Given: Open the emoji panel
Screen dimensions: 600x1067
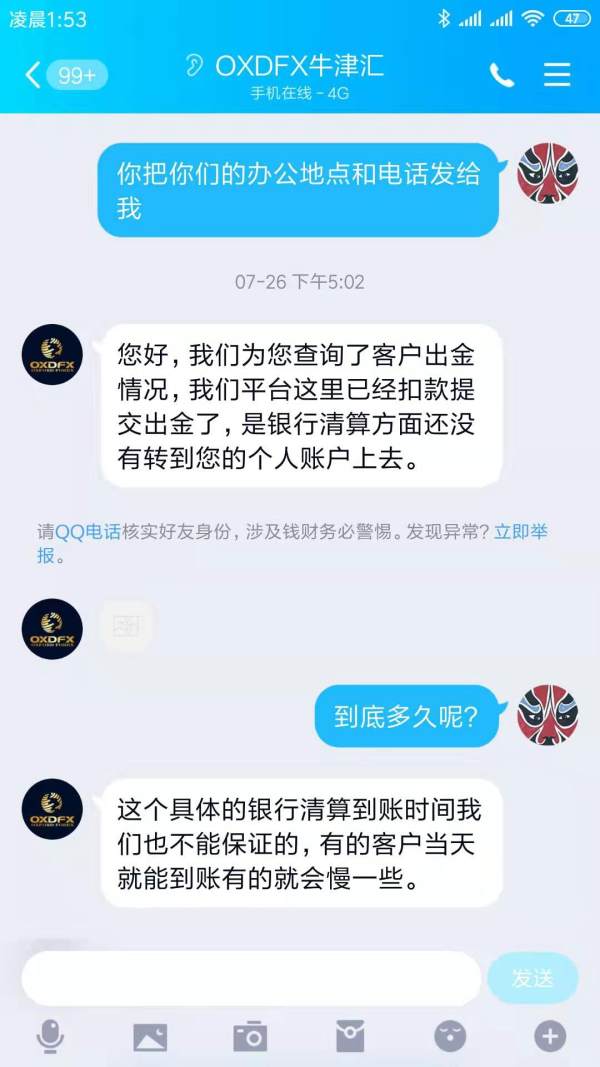Looking at the screenshot, I should click(450, 1037).
